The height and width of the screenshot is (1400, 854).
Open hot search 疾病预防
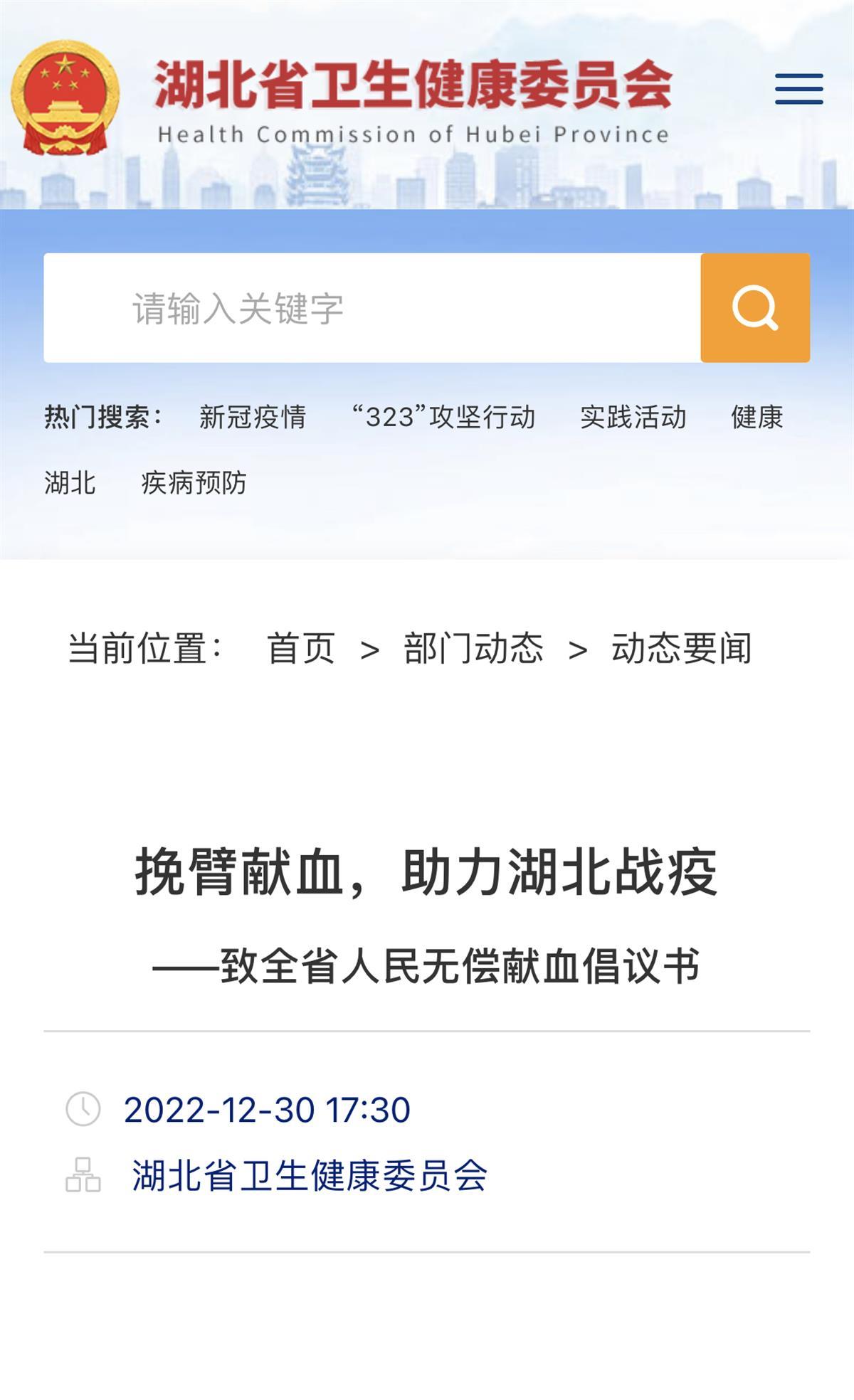click(194, 483)
